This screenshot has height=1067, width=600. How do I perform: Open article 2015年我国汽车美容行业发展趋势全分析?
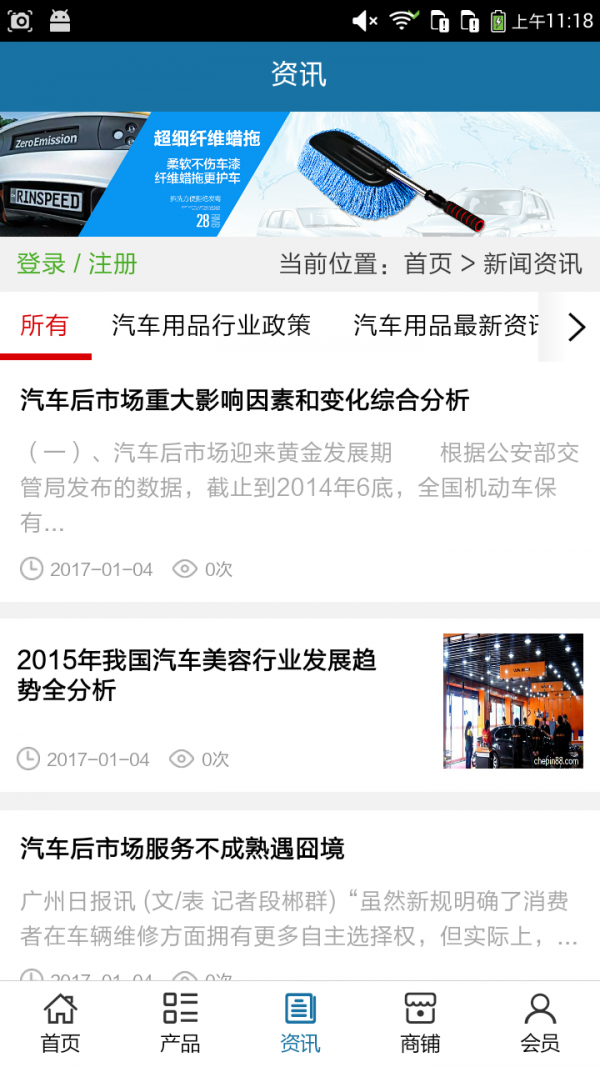point(197,675)
